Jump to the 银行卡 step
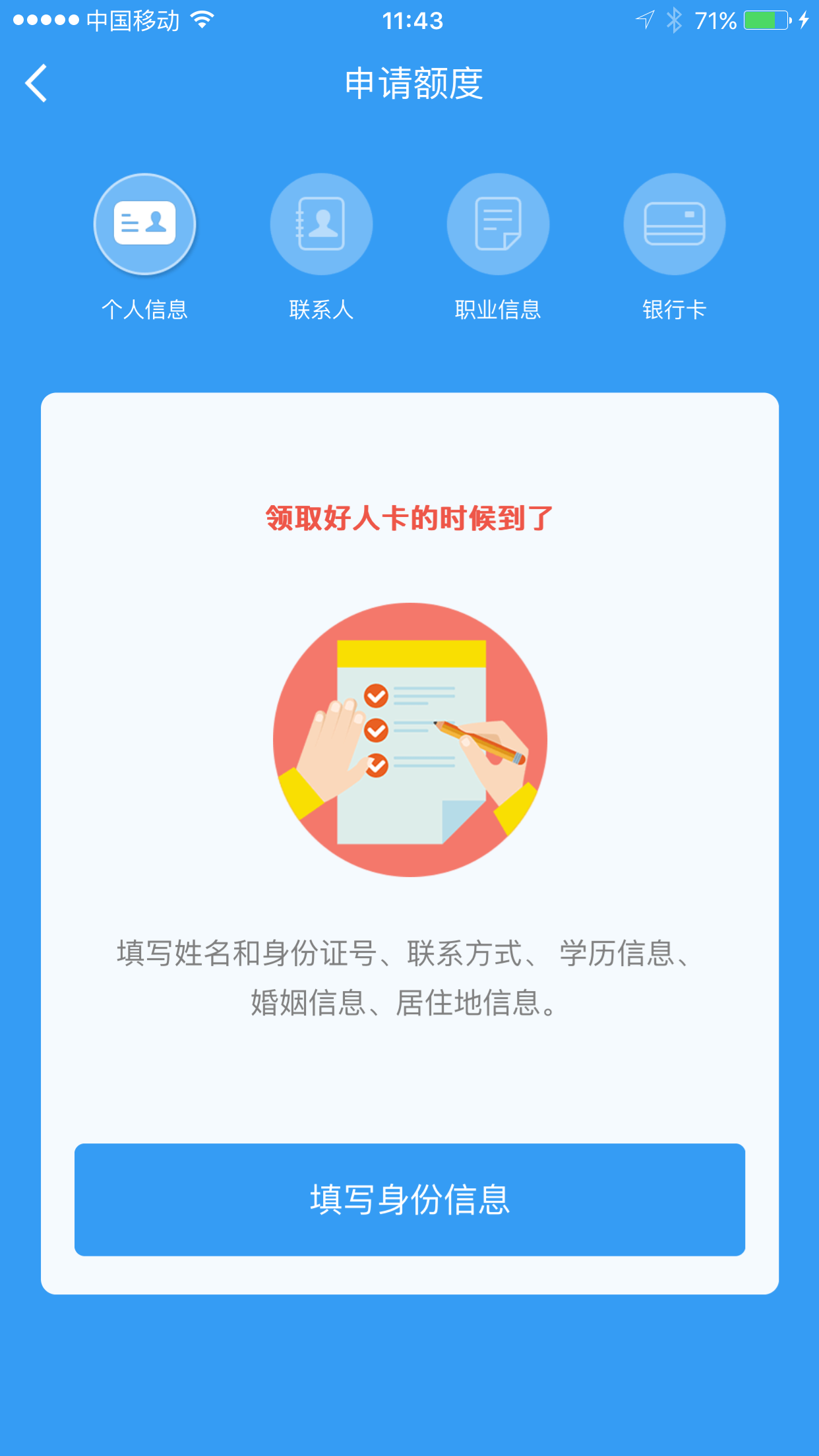Screen dimensions: 819x1456 pos(674,224)
